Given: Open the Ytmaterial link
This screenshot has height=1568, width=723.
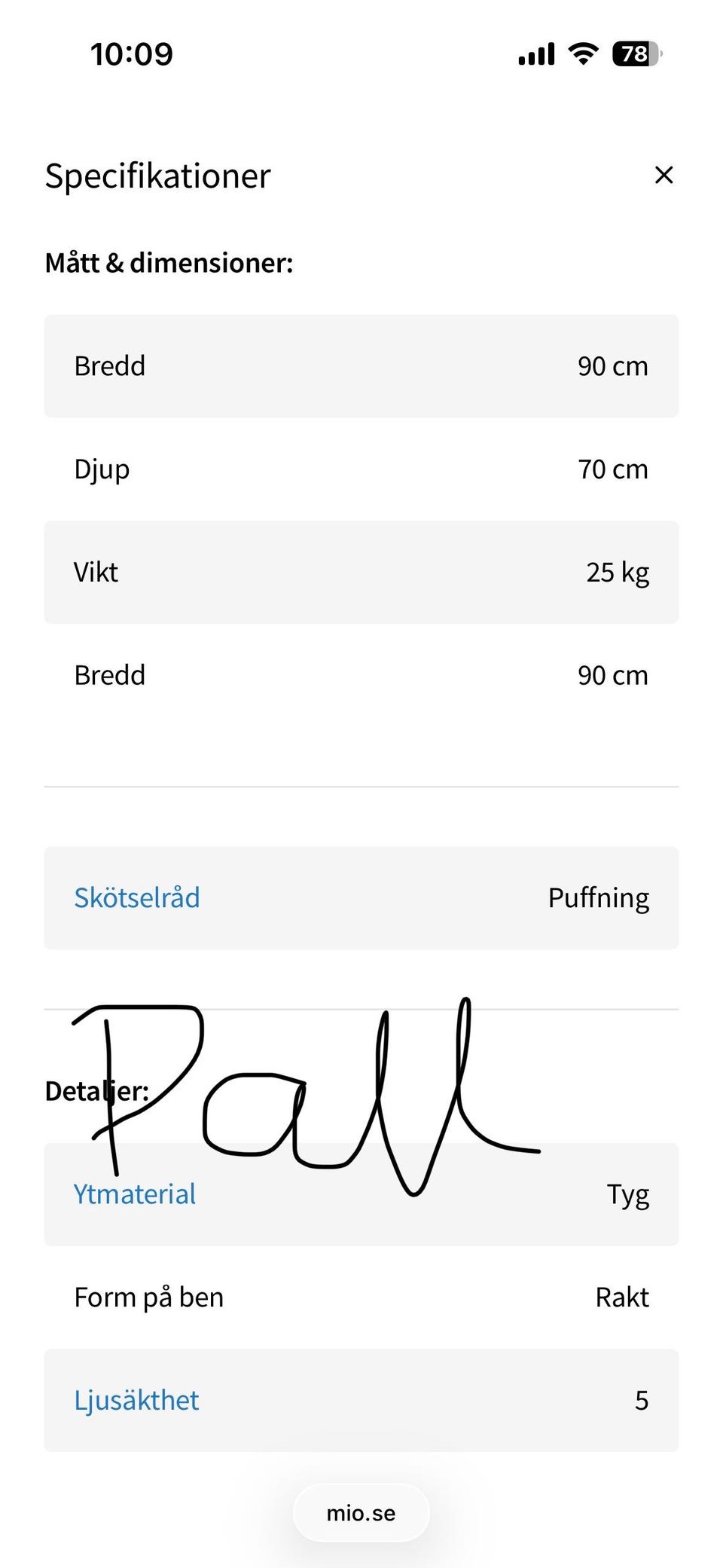Looking at the screenshot, I should click(x=135, y=1194).
